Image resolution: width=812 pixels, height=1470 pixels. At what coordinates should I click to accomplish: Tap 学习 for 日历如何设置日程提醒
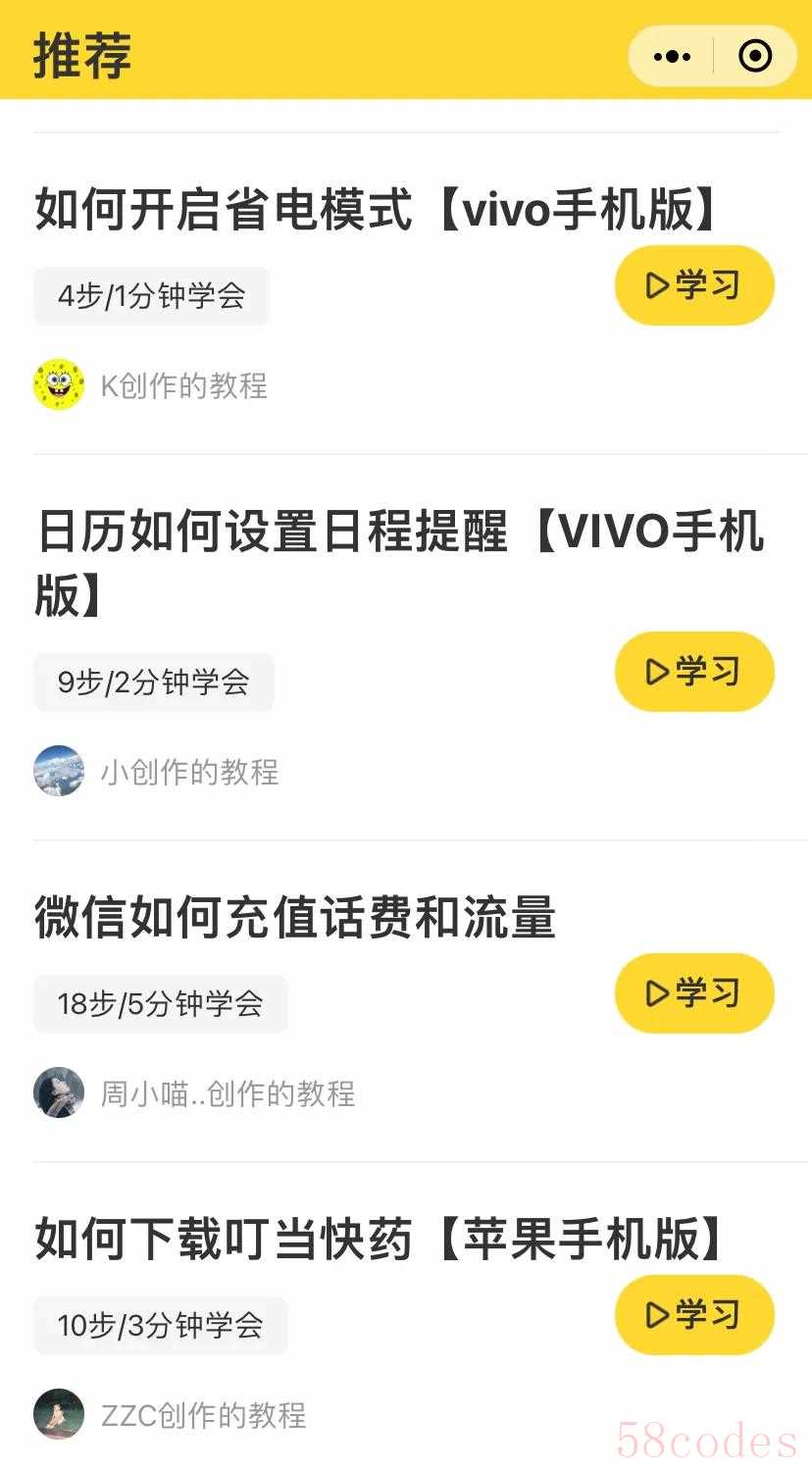pos(694,672)
